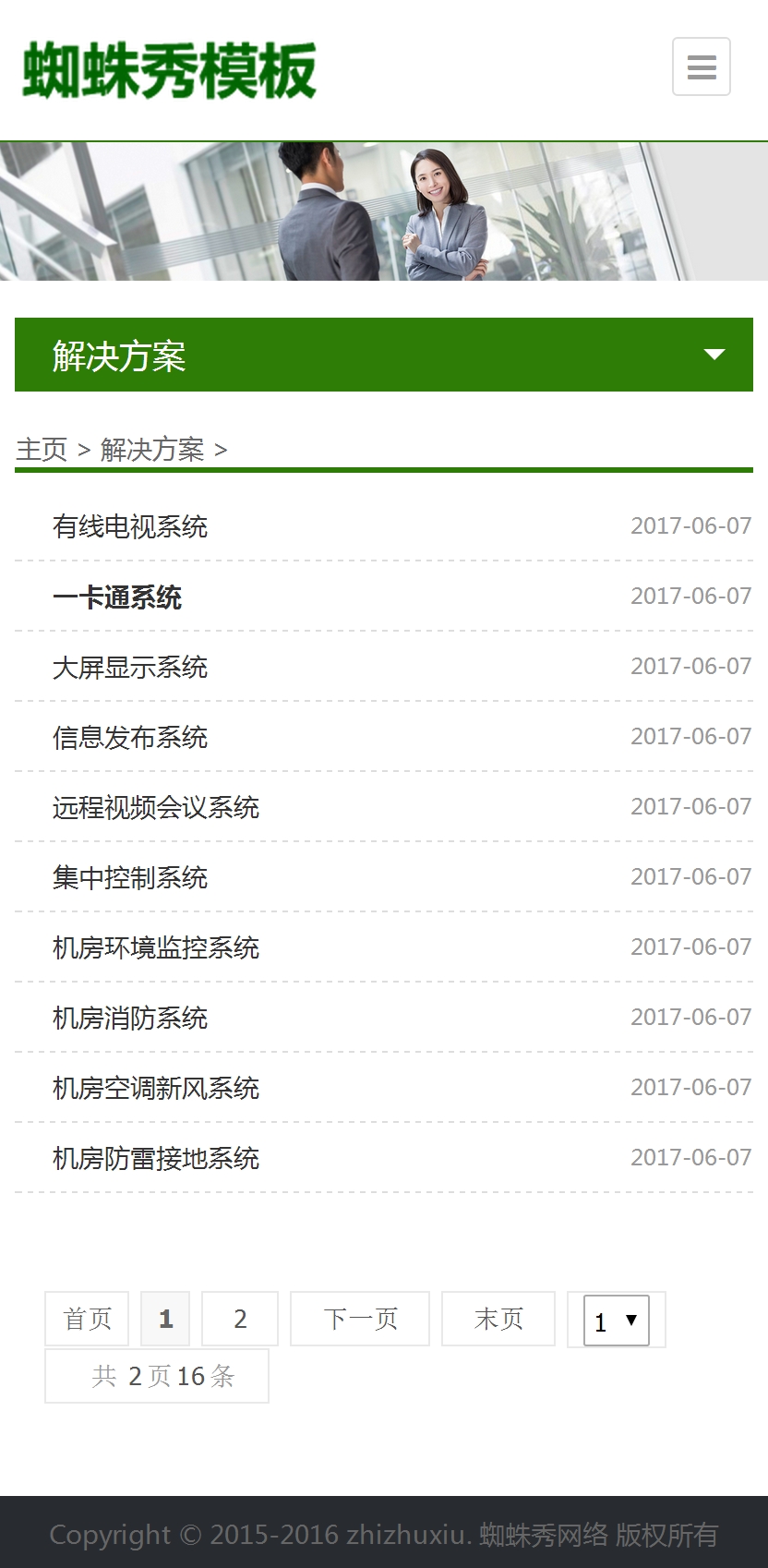768x1568 pixels.
Task: Open the 远程视频会议系统 article
Action: click(x=156, y=807)
